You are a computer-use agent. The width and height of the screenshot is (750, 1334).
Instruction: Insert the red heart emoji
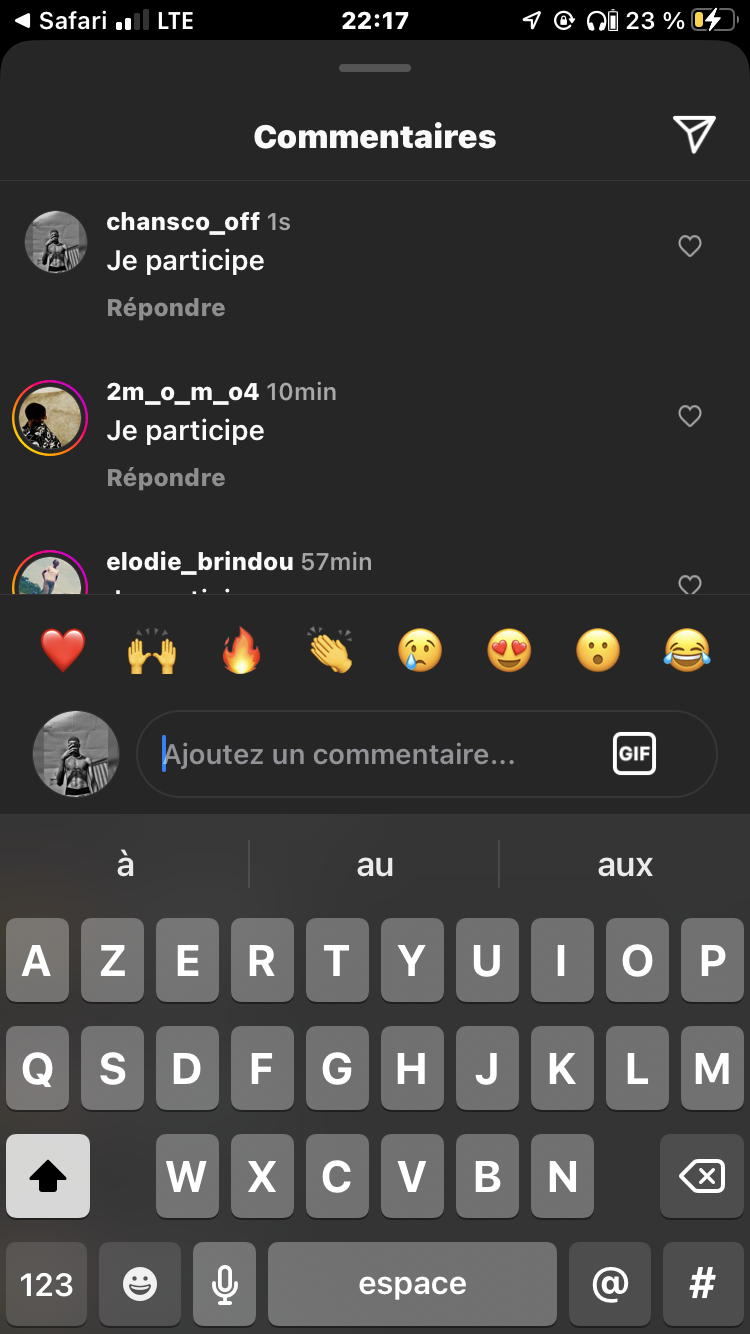click(x=63, y=652)
